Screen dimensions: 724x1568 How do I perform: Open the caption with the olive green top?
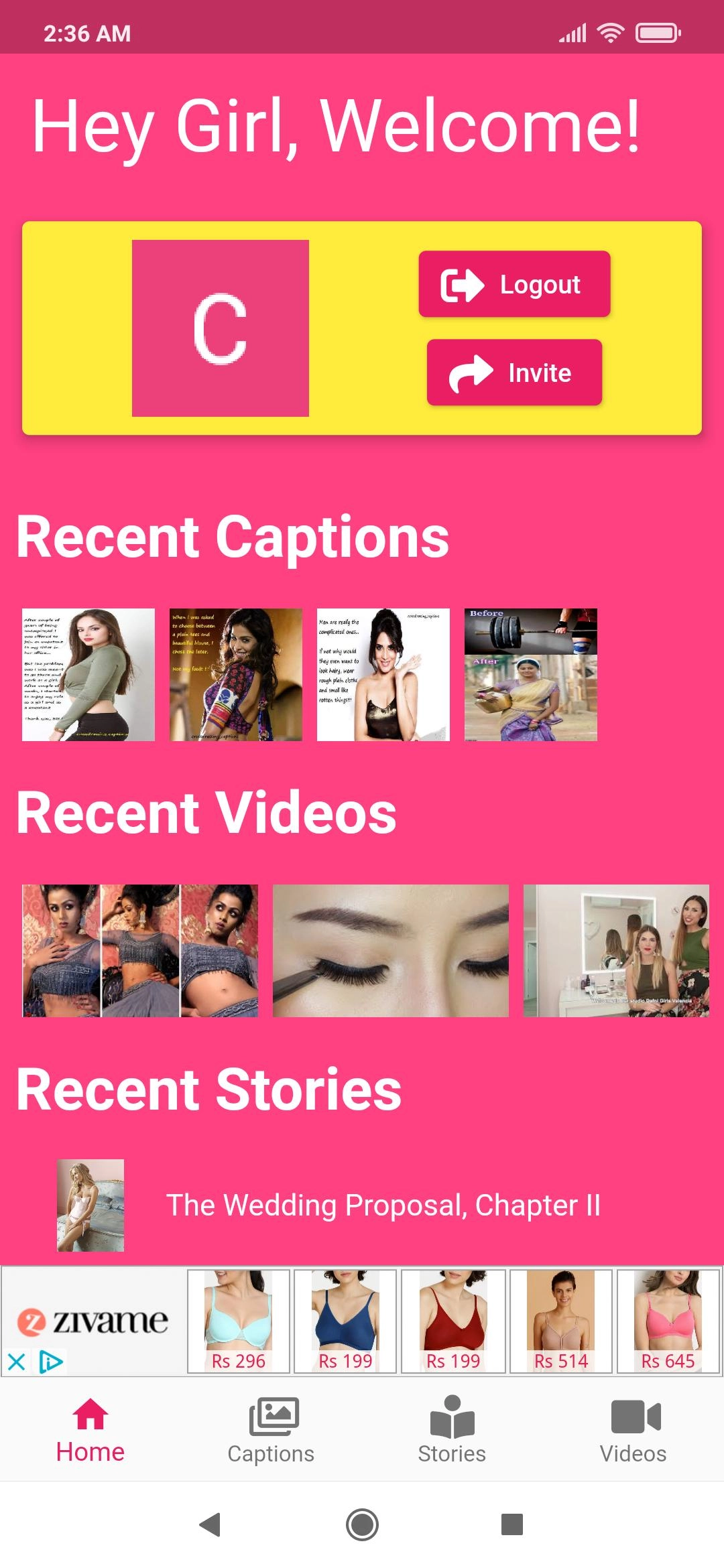88,675
